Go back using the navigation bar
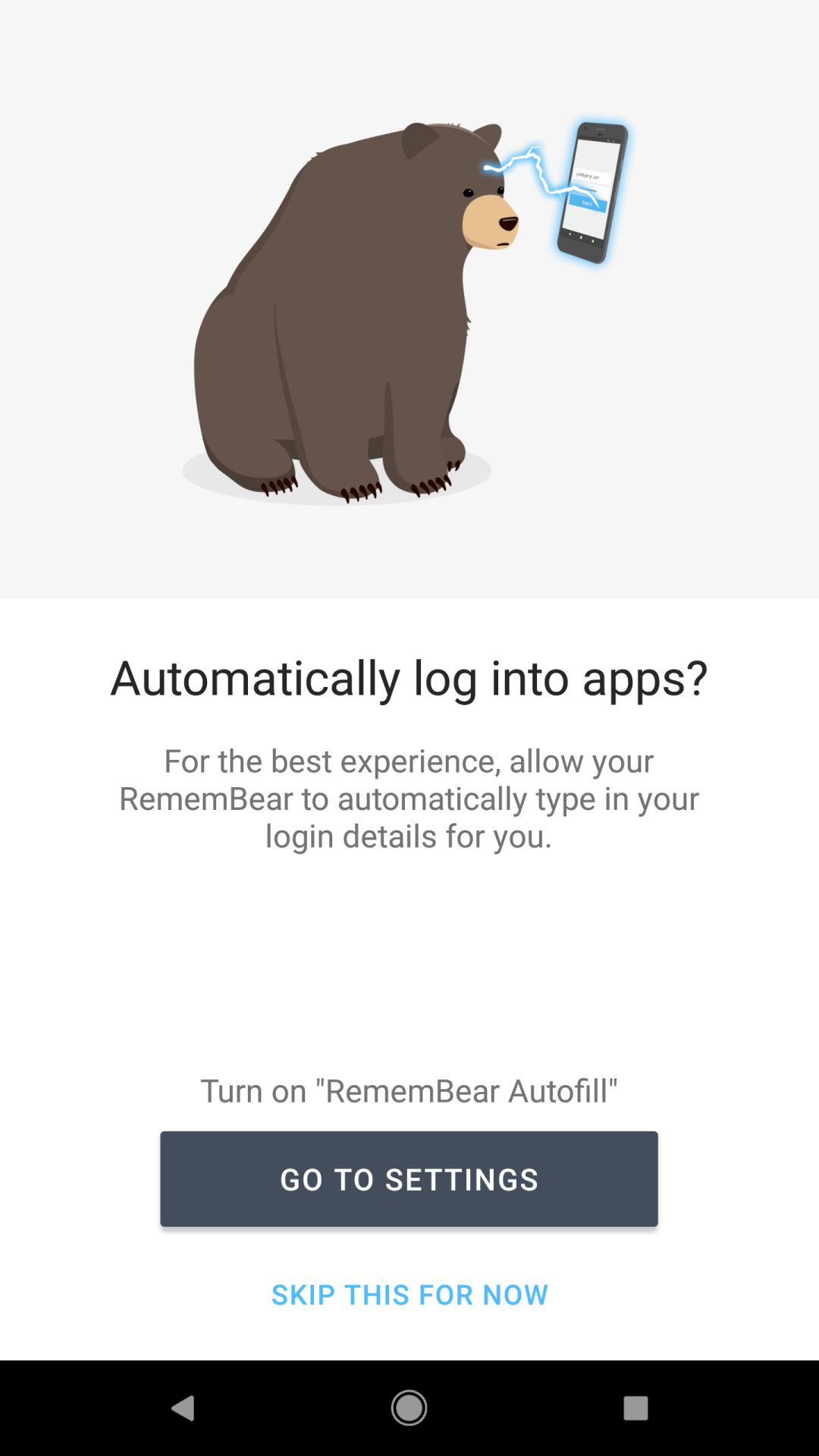 click(x=183, y=1408)
